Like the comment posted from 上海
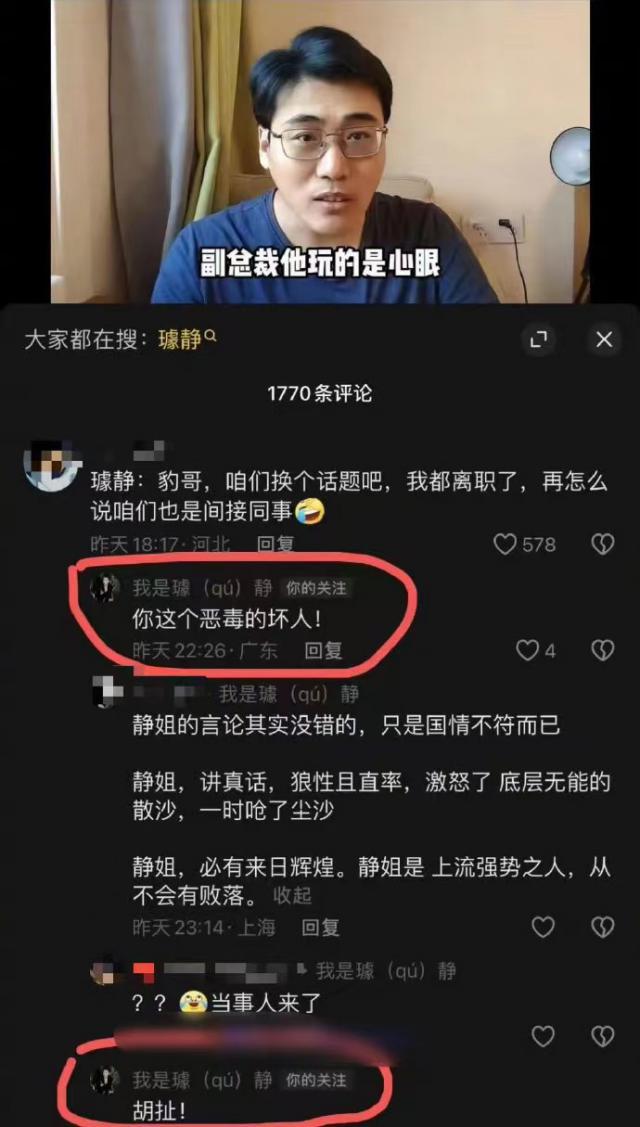Image resolution: width=640 pixels, height=1127 pixels. pos(543,928)
